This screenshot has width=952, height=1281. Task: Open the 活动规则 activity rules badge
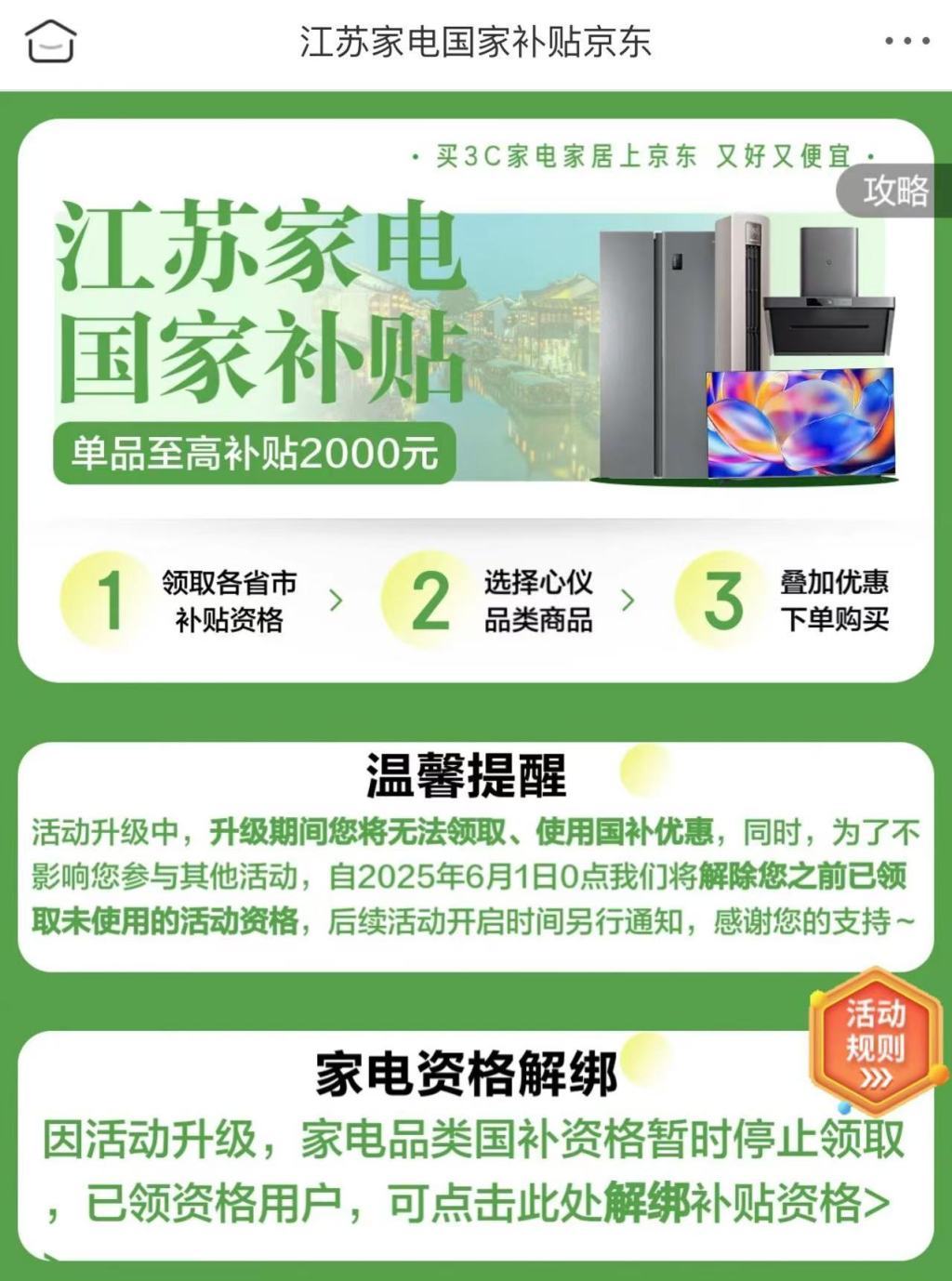coord(874,1040)
